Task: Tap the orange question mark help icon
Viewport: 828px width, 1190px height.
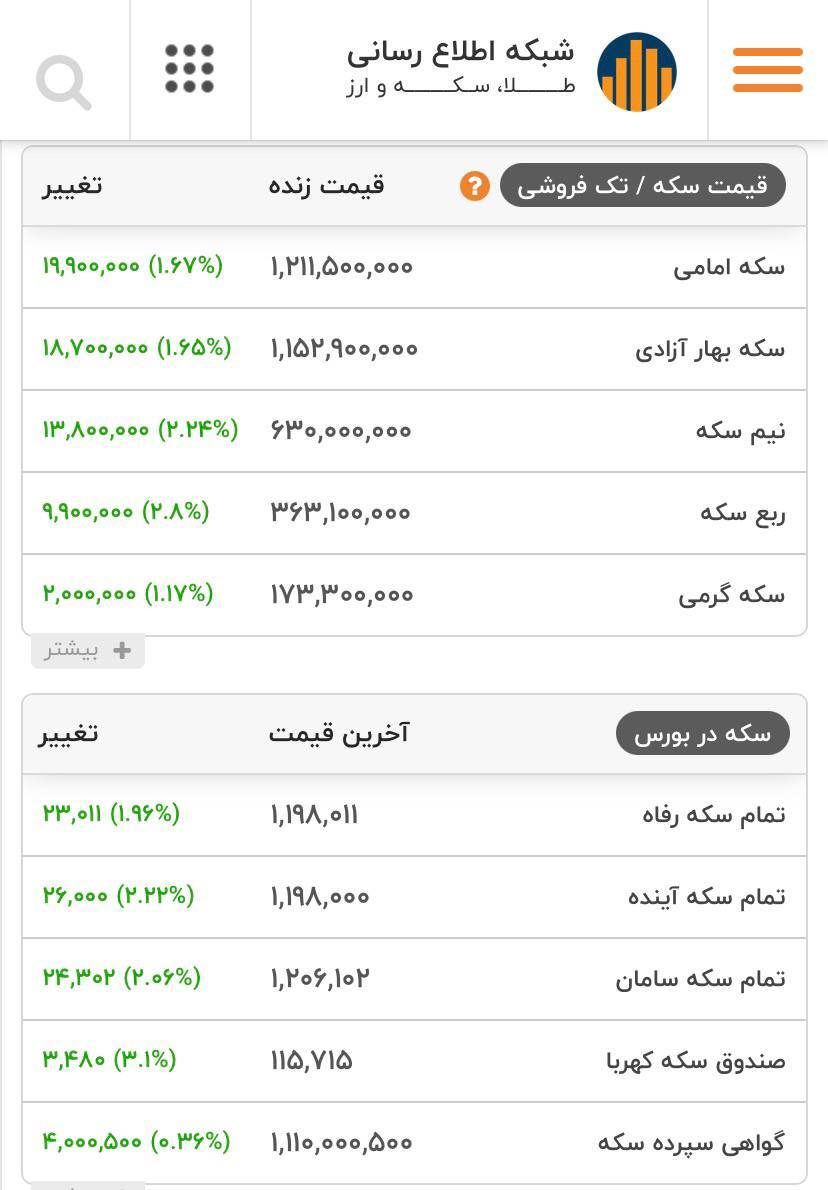Action: click(475, 186)
